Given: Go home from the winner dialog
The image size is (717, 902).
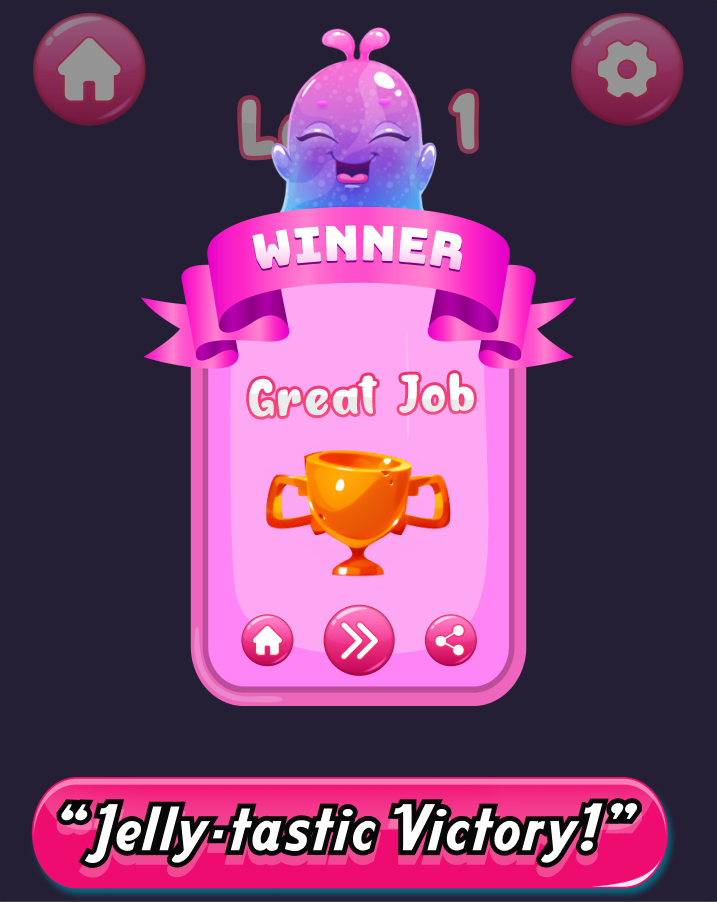Looking at the screenshot, I should 267,640.
